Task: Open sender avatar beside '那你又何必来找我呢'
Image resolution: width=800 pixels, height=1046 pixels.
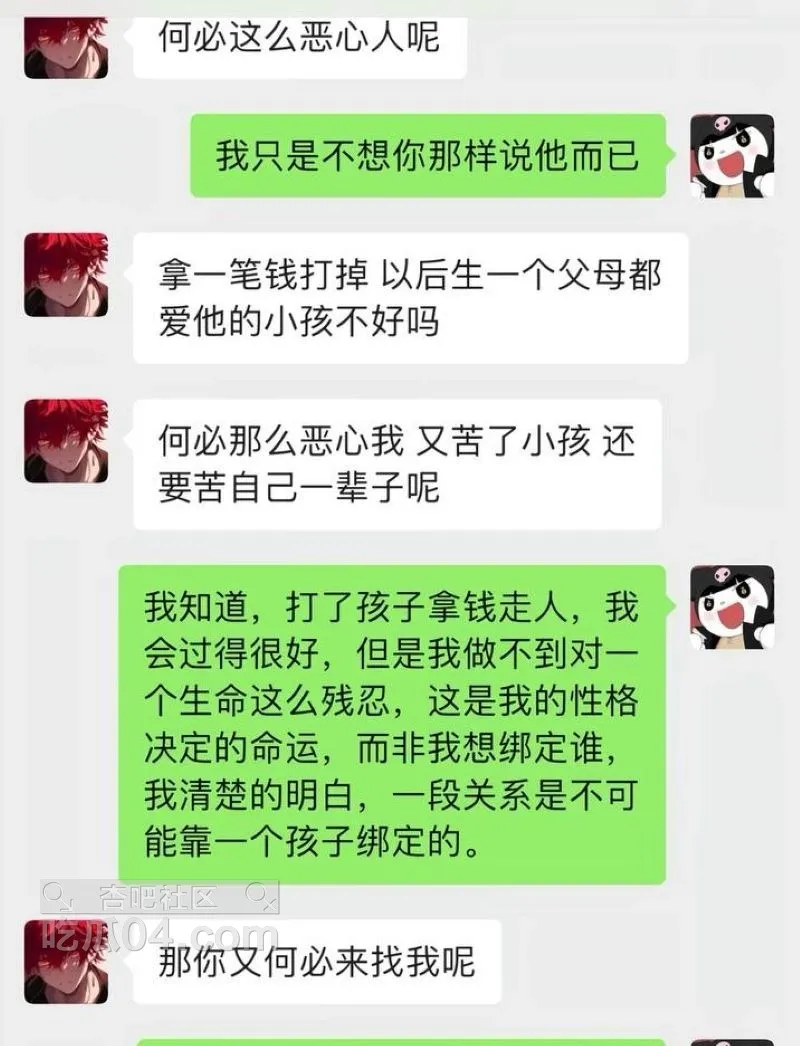Action: coord(66,962)
